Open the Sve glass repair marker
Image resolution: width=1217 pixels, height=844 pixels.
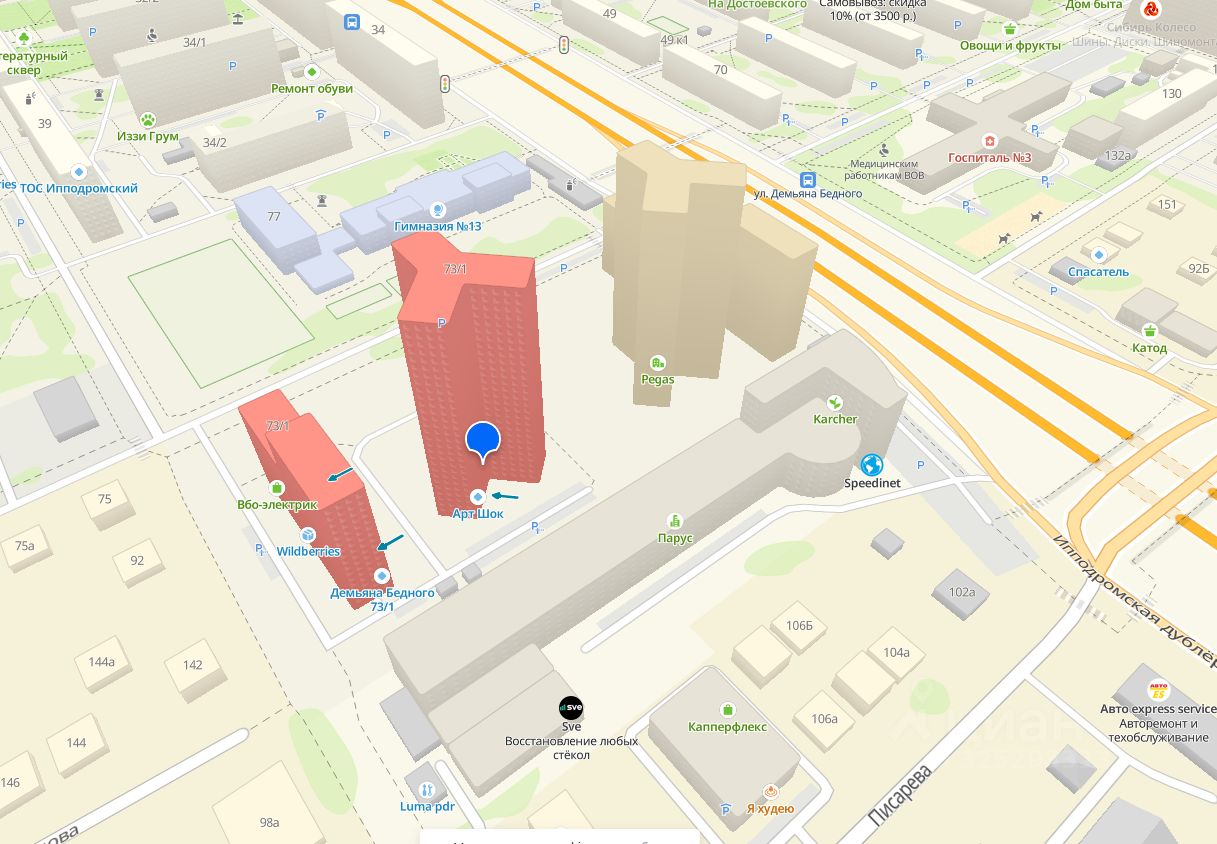pyautogui.click(x=571, y=707)
